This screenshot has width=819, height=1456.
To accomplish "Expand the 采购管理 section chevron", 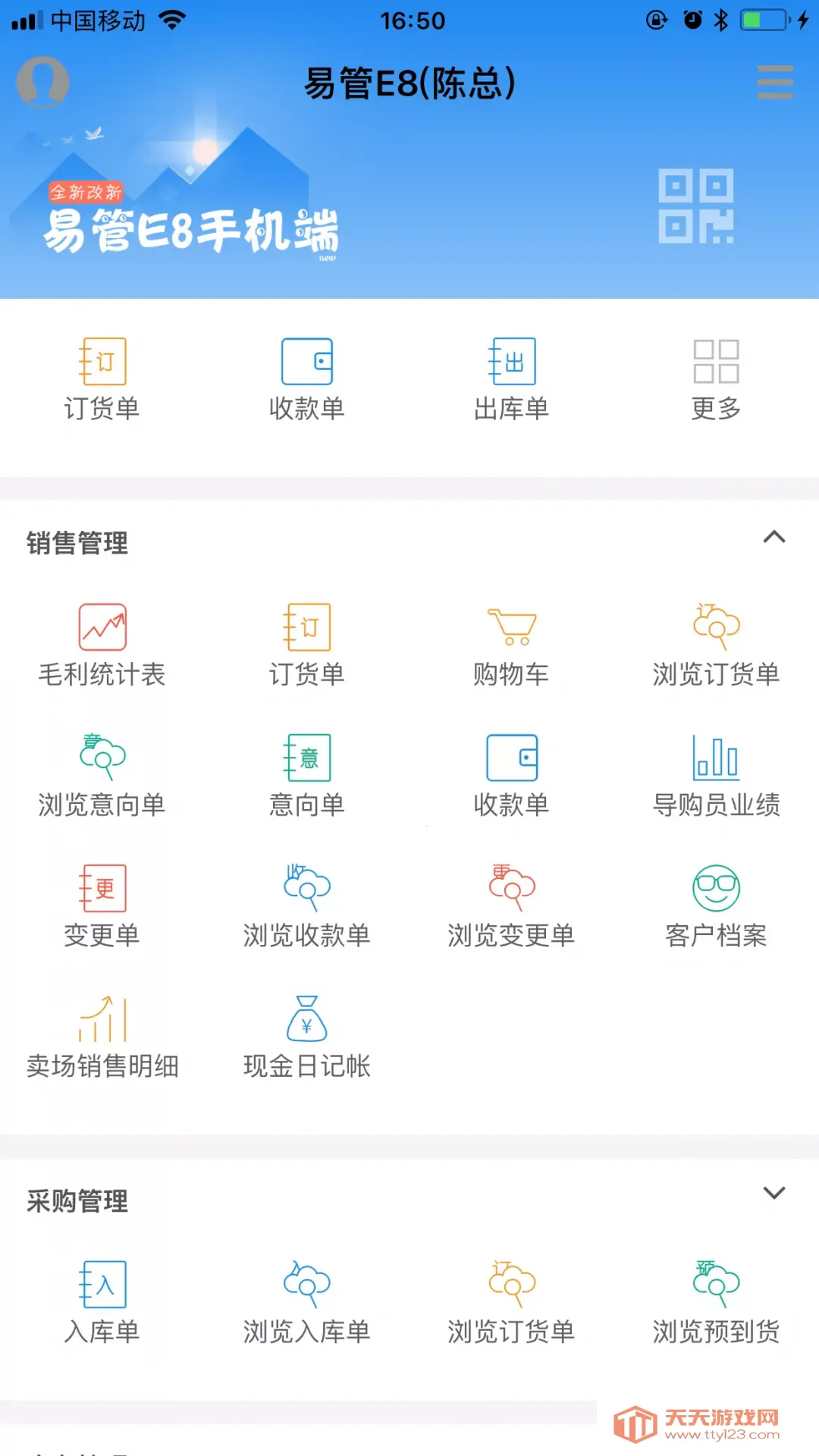I will [773, 1193].
